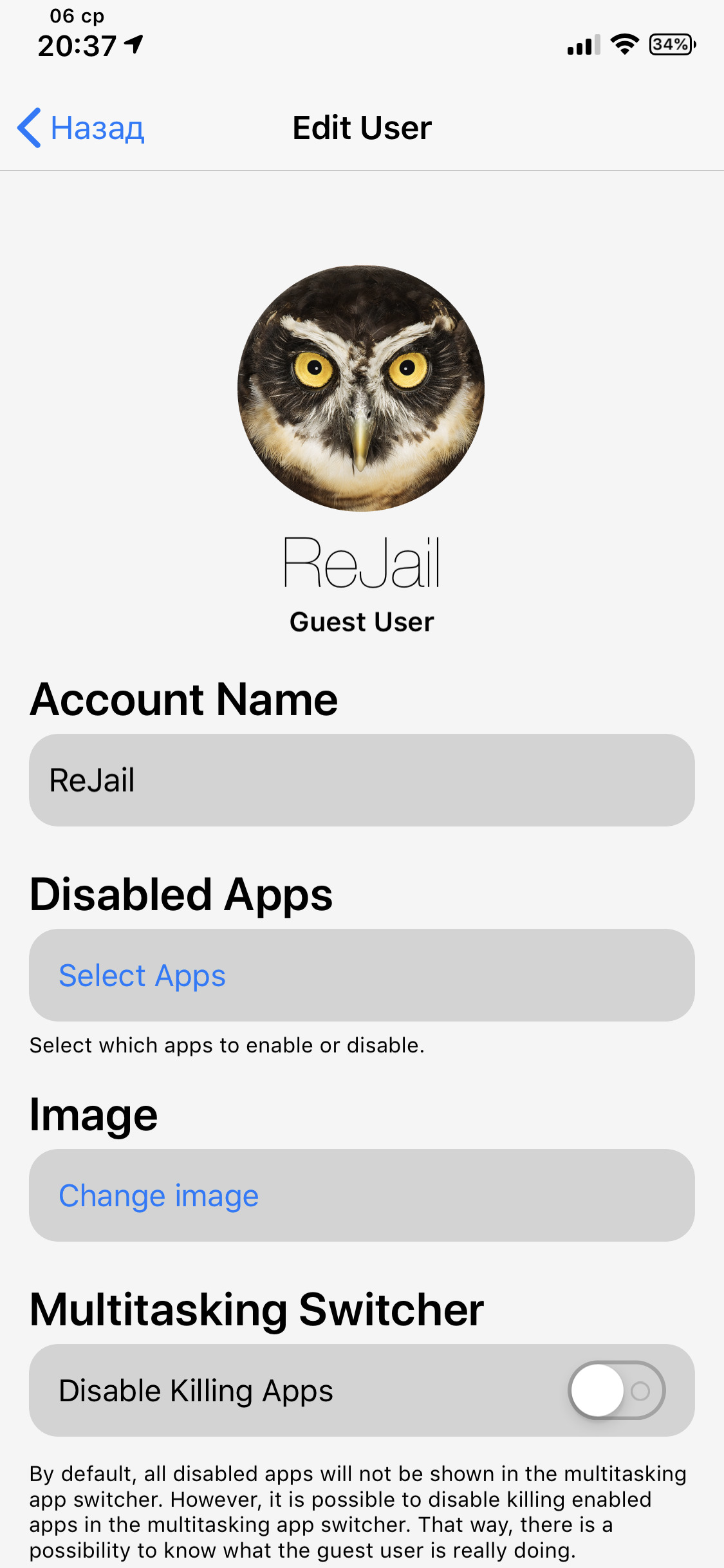Image resolution: width=724 pixels, height=1568 pixels.
Task: Go back via the Назад button
Action: 82,127
